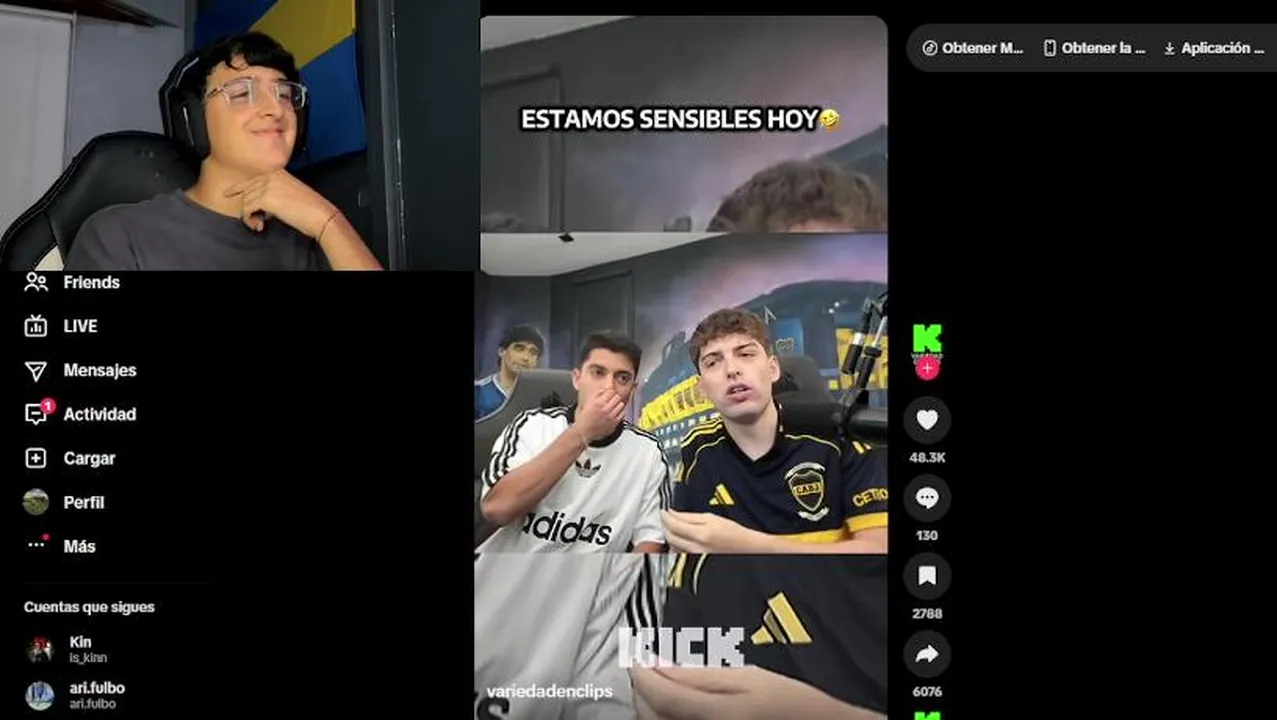The image size is (1277, 720).
Task: Tap the Obtener M... button
Action: click(973, 48)
